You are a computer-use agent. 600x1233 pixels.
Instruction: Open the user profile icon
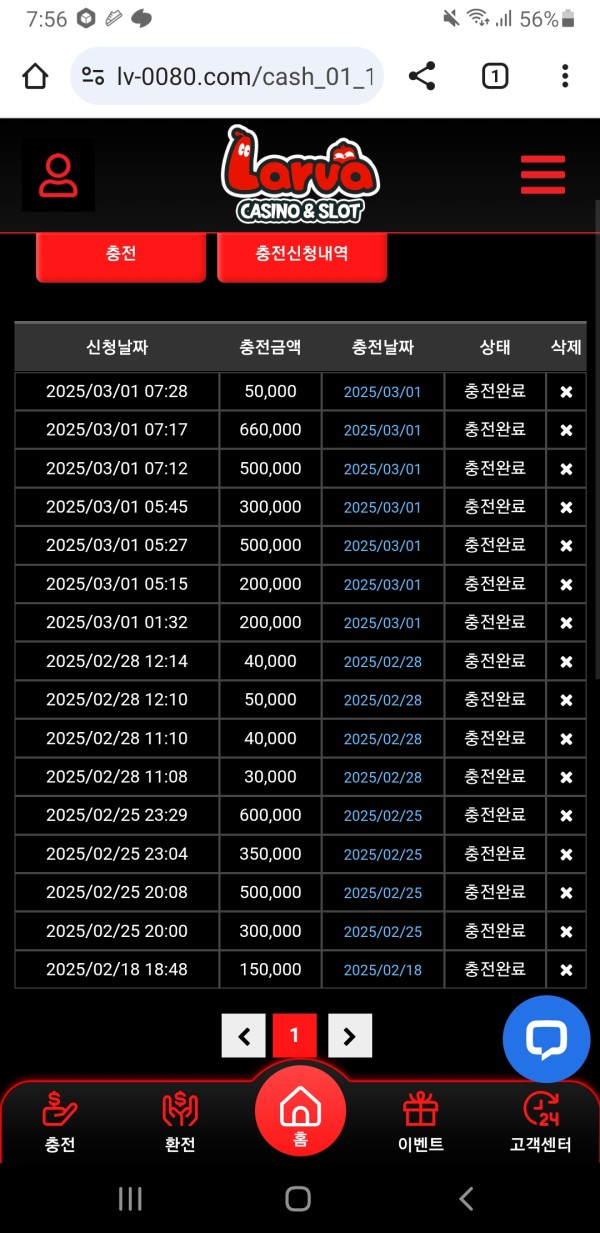point(58,175)
